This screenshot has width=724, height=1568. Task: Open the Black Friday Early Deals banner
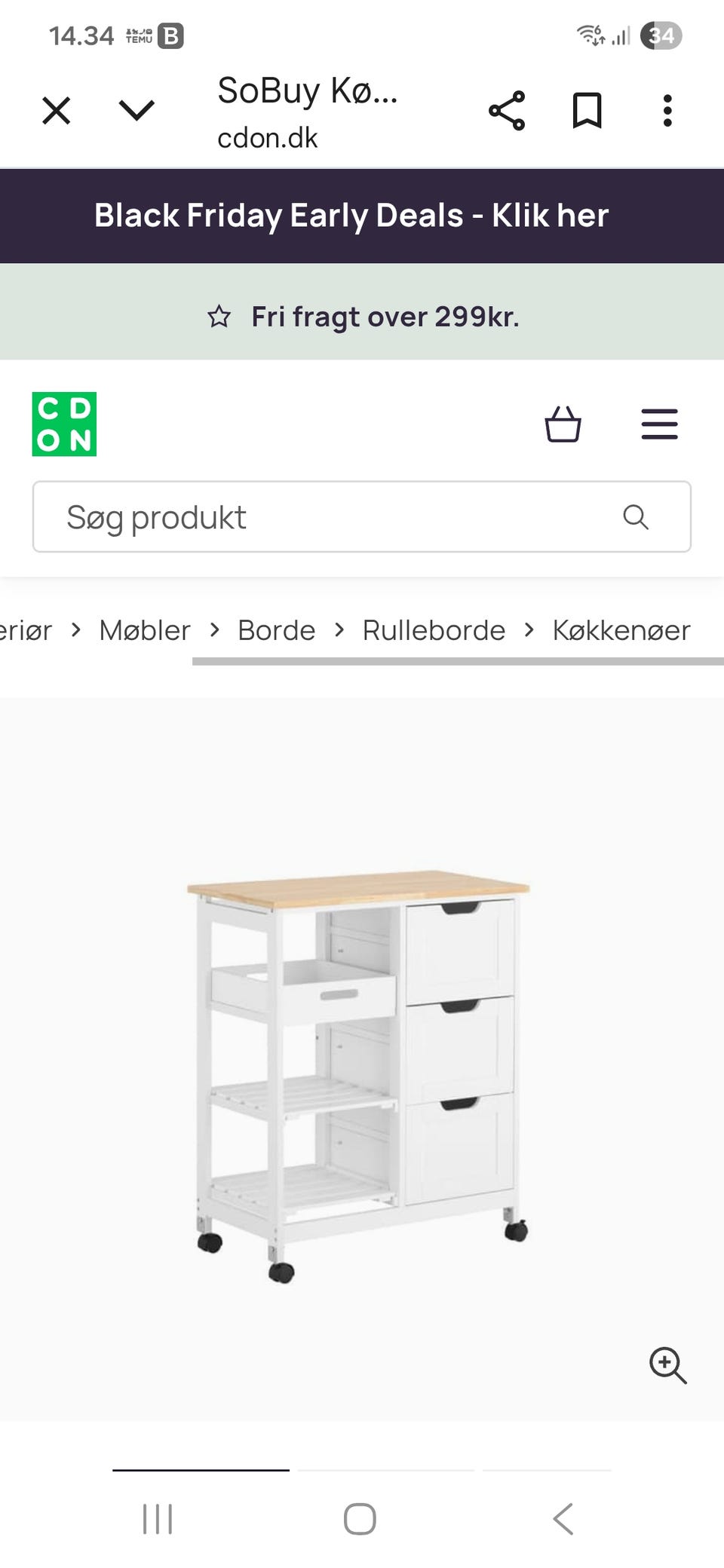click(x=351, y=216)
